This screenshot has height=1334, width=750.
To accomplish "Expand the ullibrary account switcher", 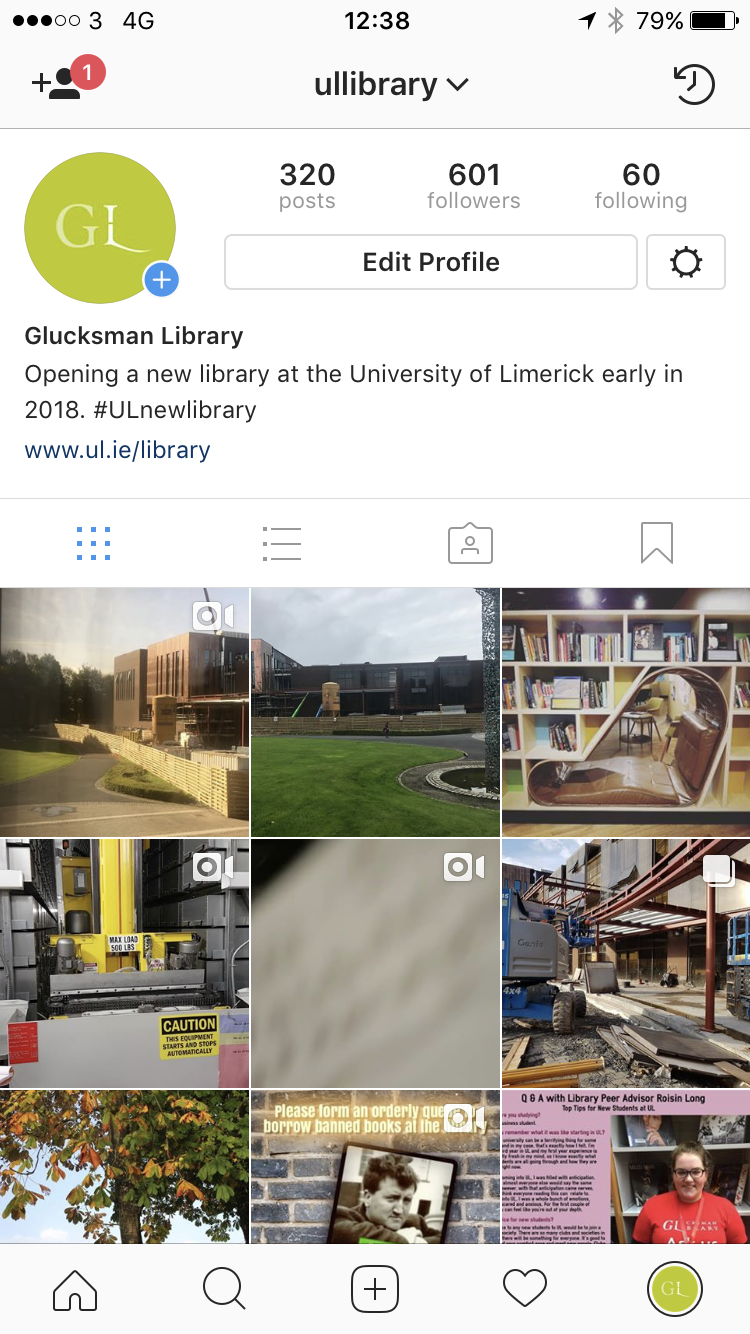I will click(391, 85).
